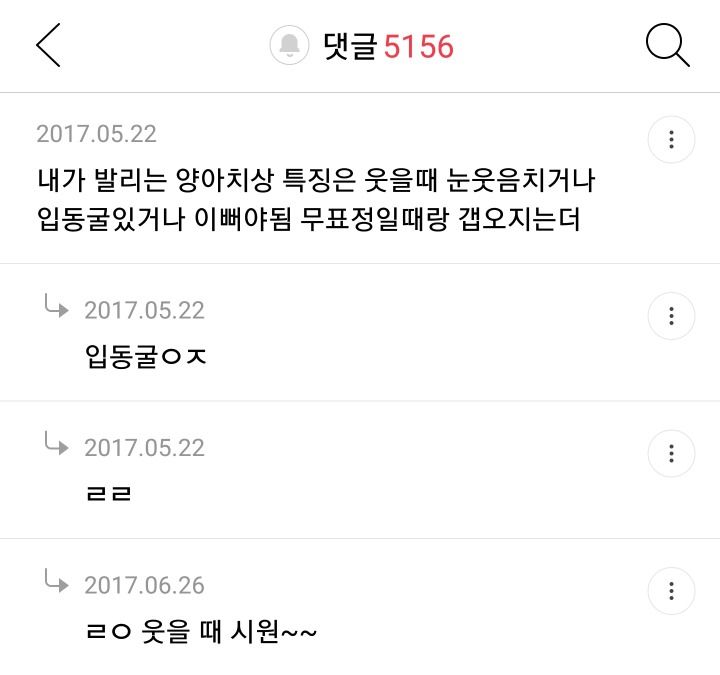Open options for reply 웃을 때 시원~~
The image size is (720, 675).
tap(672, 590)
